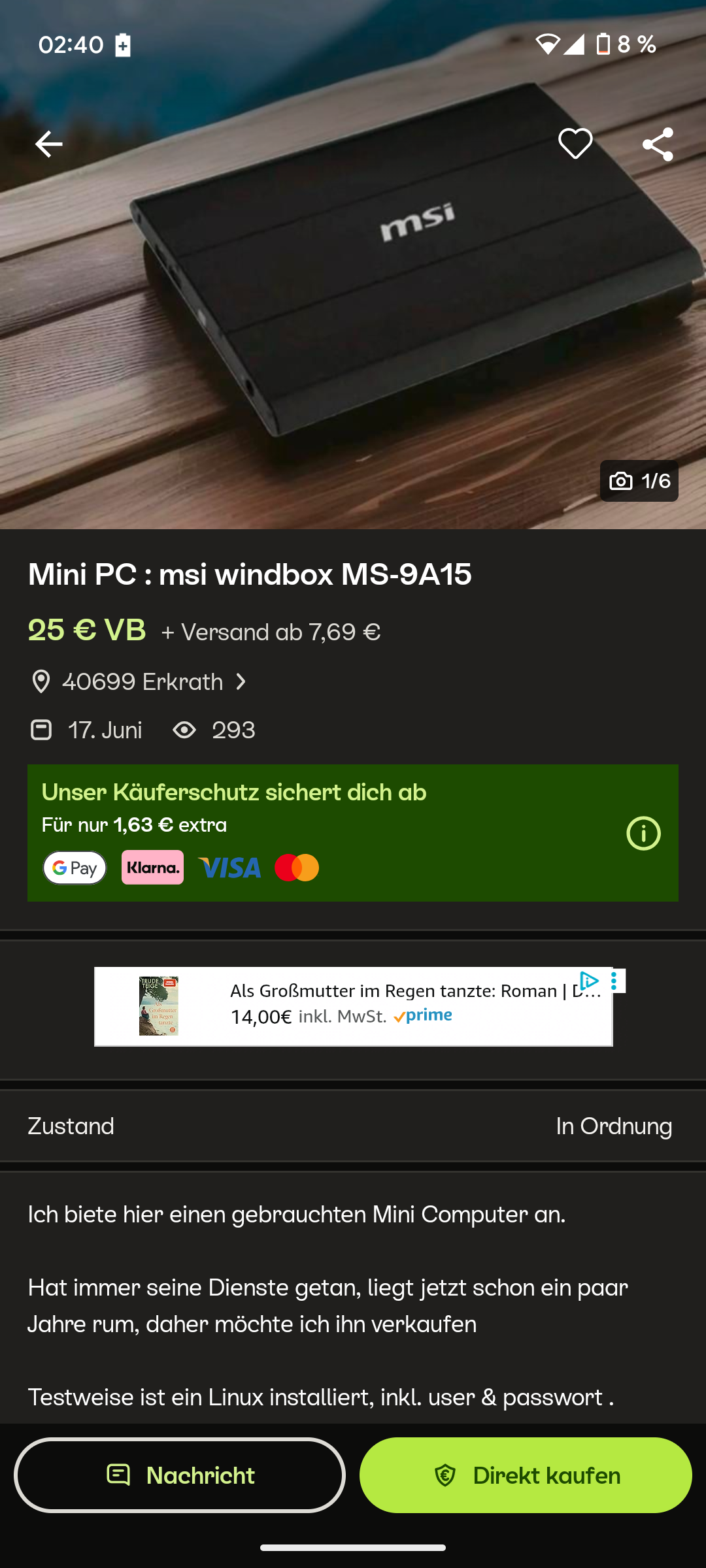The width and height of the screenshot is (706, 1568).
Task: Open the ad options menu
Action: click(x=614, y=981)
